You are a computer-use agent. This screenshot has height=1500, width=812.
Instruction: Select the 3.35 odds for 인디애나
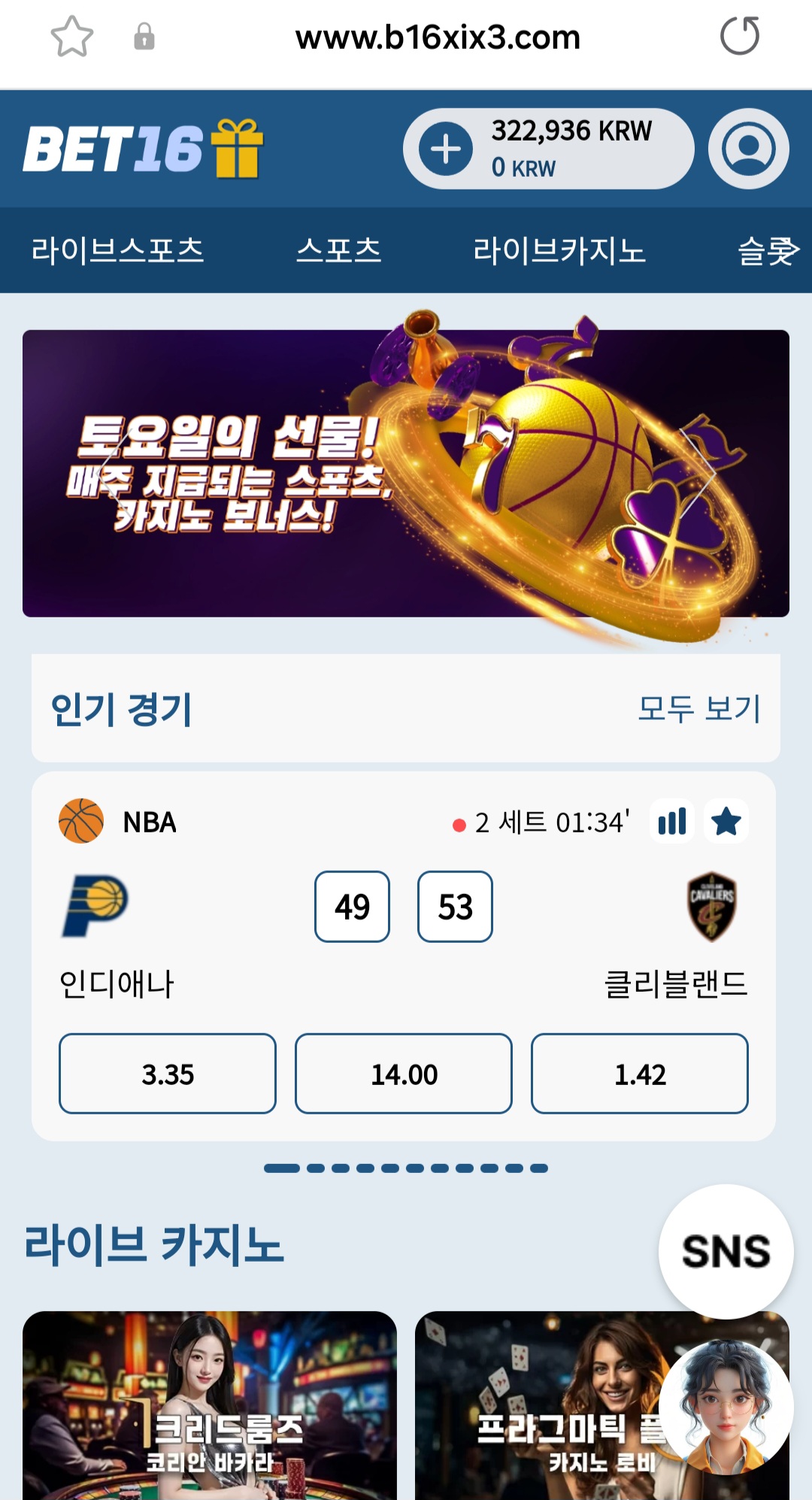click(168, 1074)
